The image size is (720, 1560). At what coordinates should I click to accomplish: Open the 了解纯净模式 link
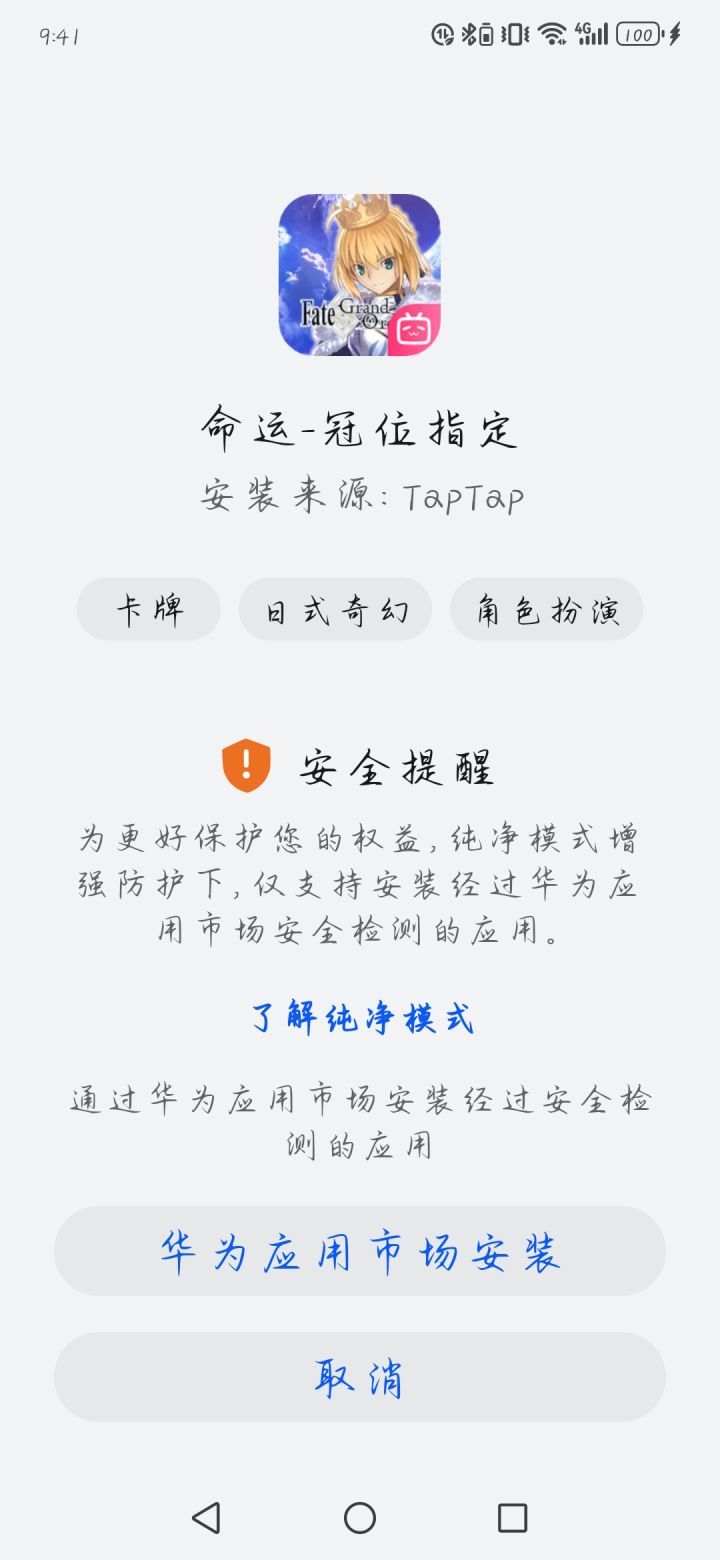362,1018
